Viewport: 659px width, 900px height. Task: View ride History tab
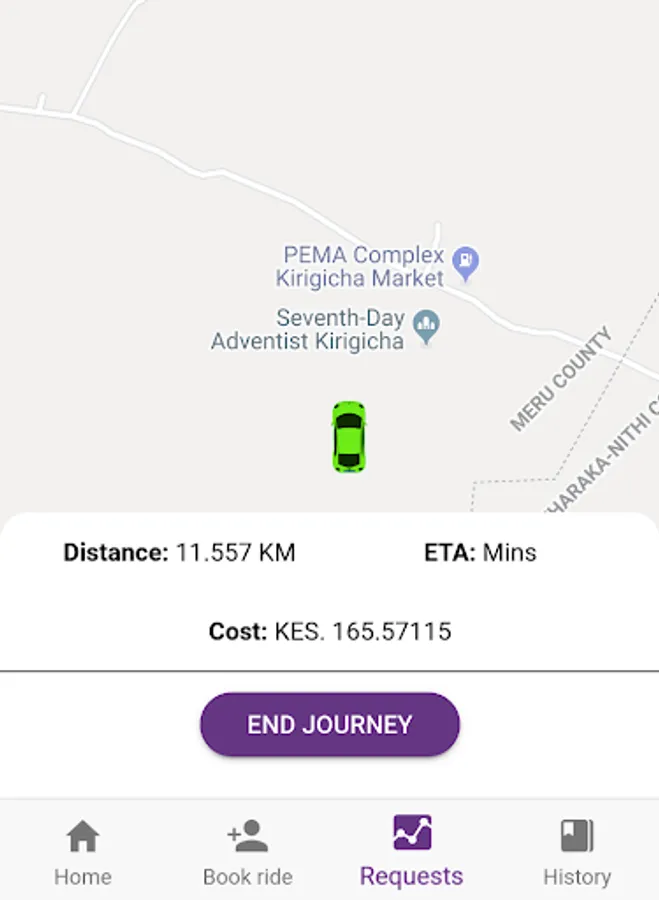point(577,851)
